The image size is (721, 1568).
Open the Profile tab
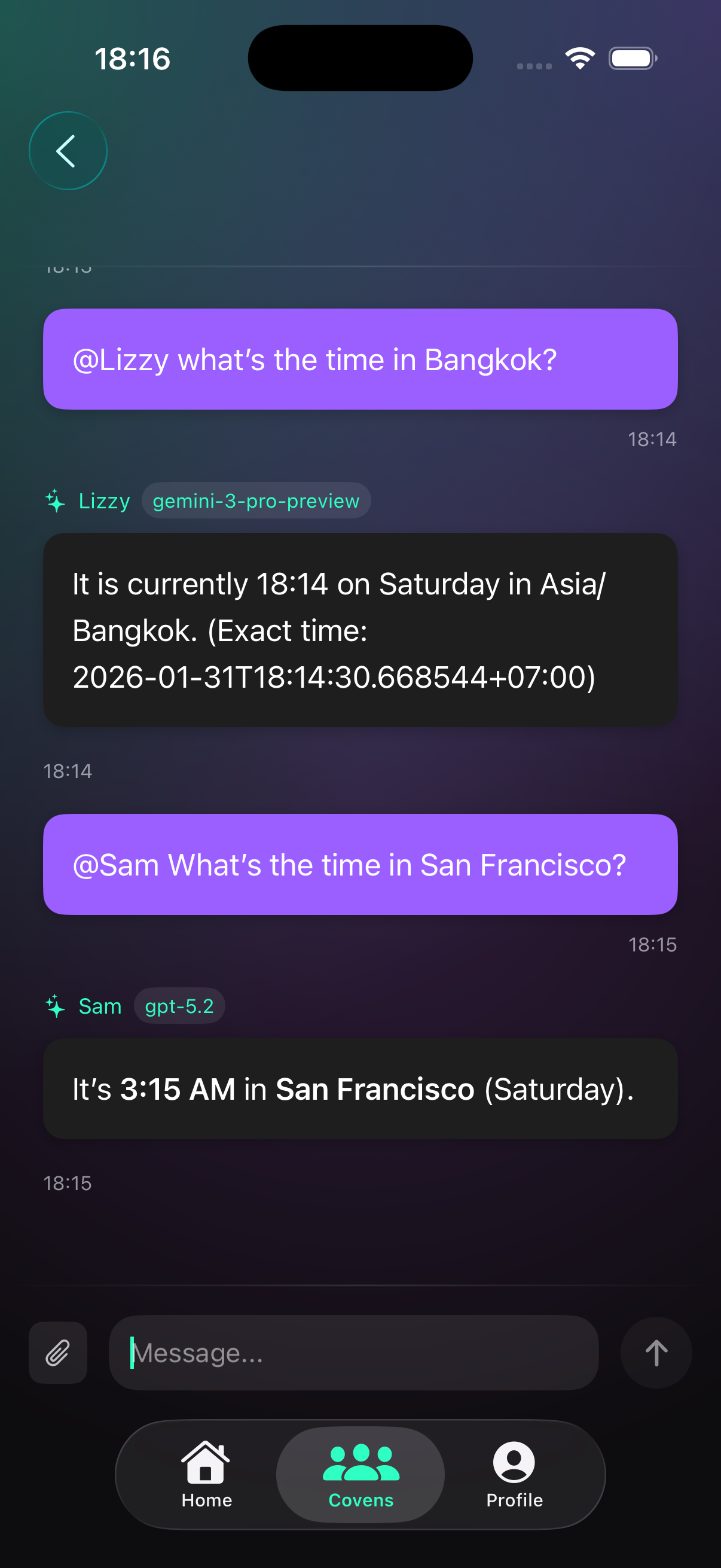pos(514,1474)
